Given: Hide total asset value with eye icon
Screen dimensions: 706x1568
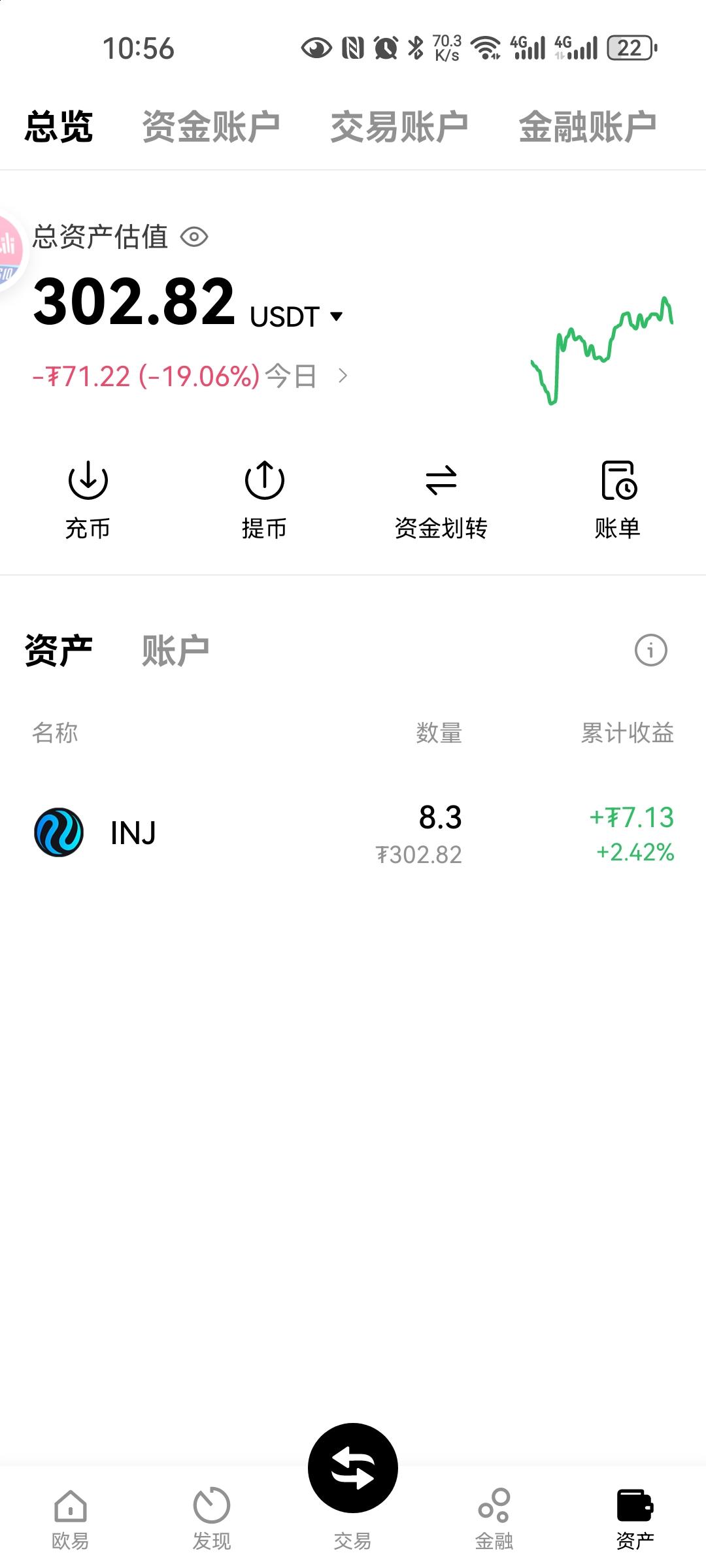Looking at the screenshot, I should pos(194,237).
